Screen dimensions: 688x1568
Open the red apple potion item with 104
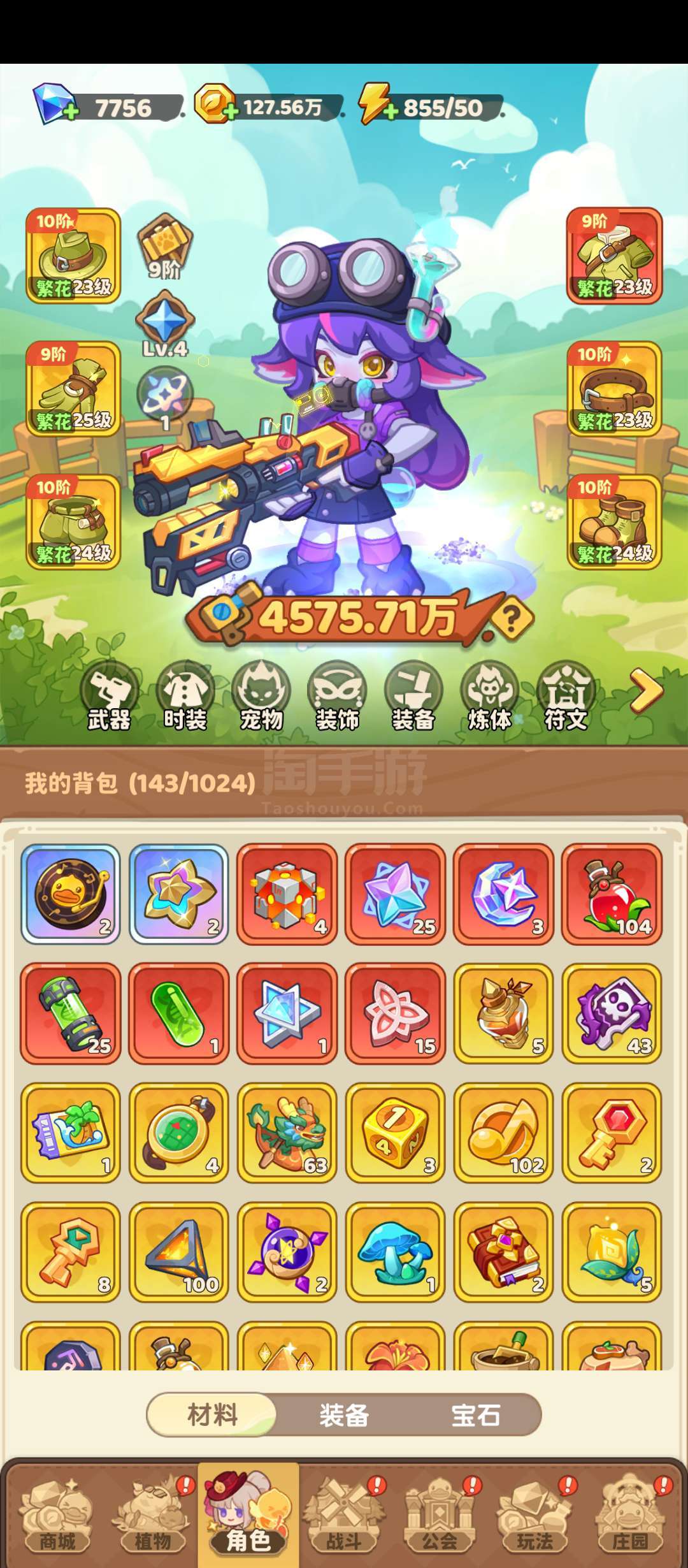pyautogui.click(x=612, y=894)
